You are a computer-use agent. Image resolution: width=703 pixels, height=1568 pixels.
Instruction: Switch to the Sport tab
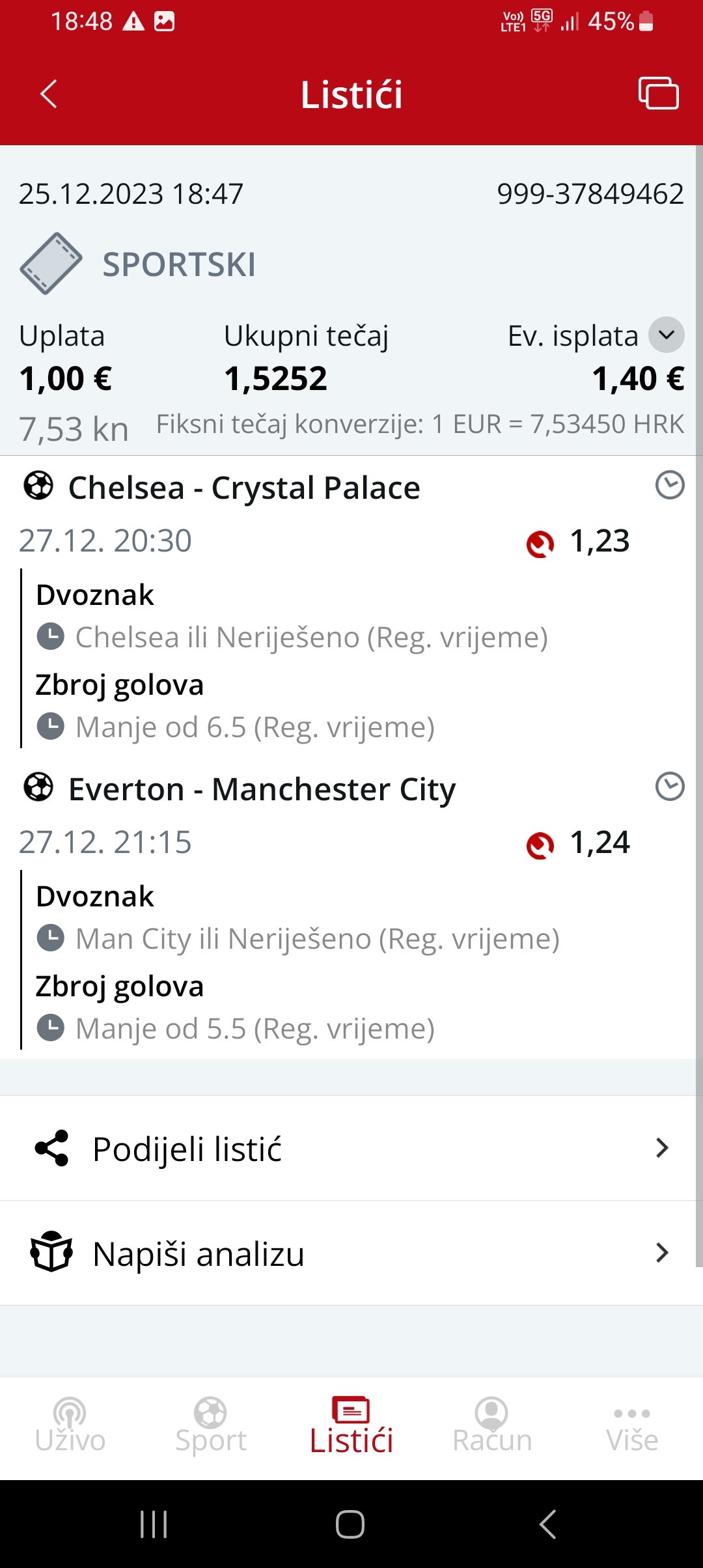click(x=211, y=1426)
